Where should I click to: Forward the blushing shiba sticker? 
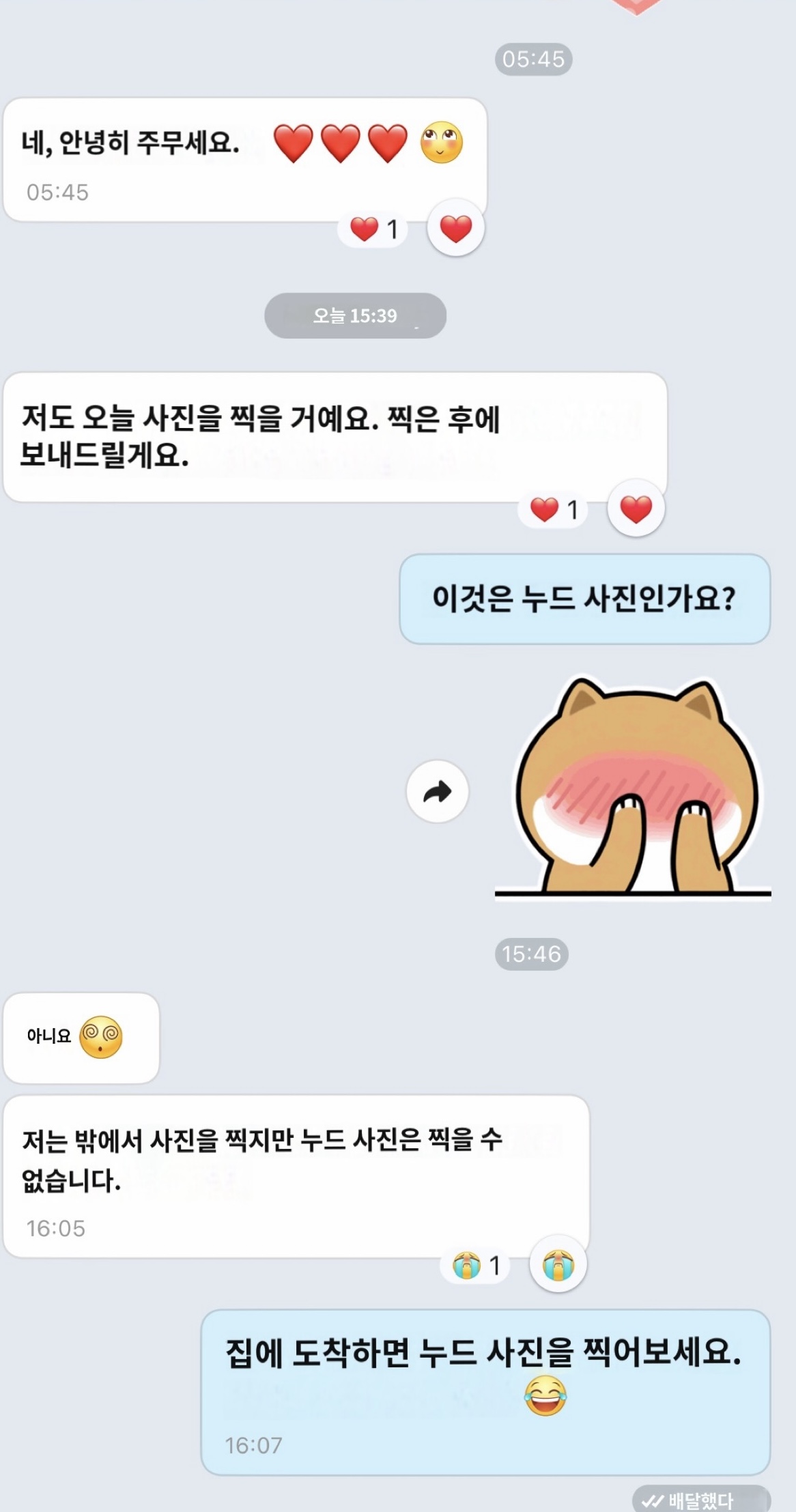point(437,791)
